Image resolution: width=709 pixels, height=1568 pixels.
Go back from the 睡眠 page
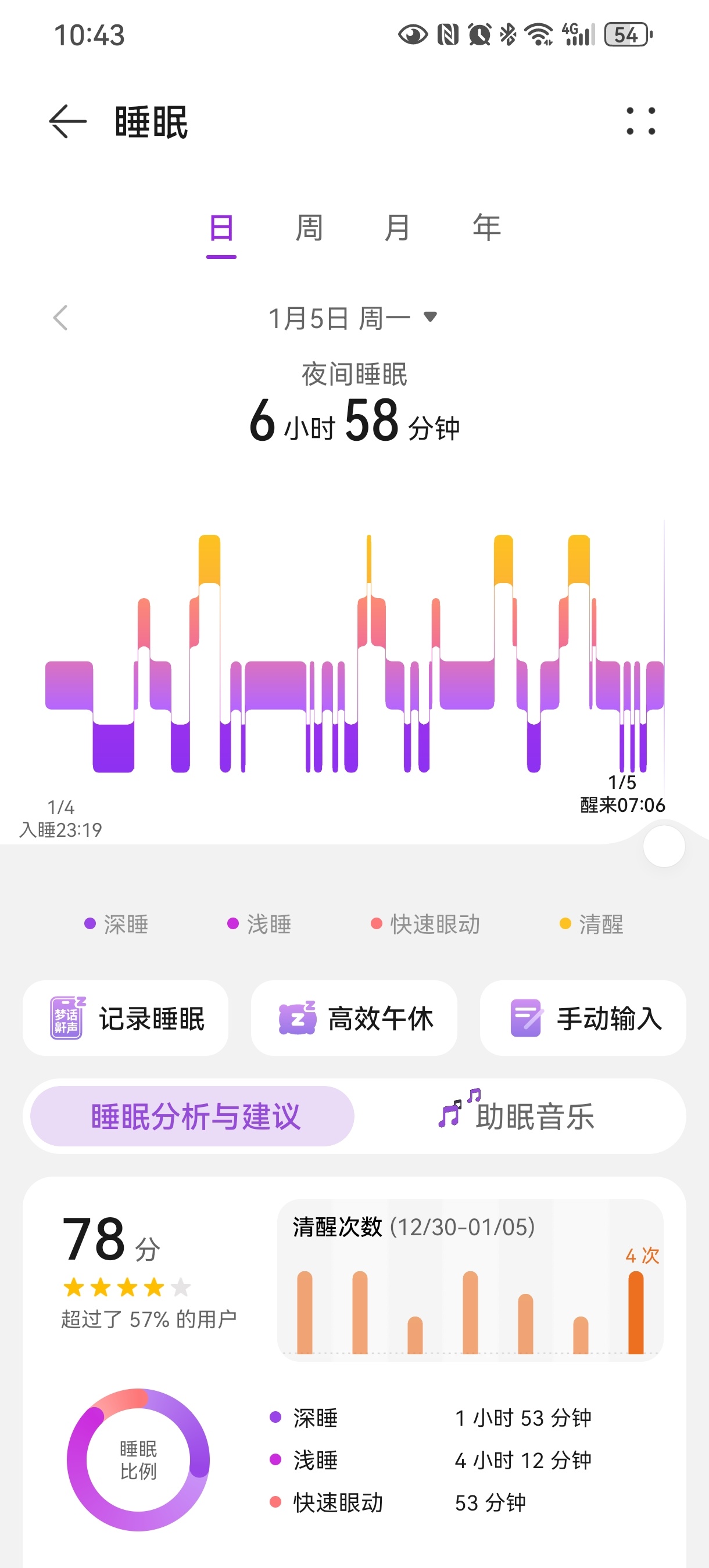[x=67, y=121]
